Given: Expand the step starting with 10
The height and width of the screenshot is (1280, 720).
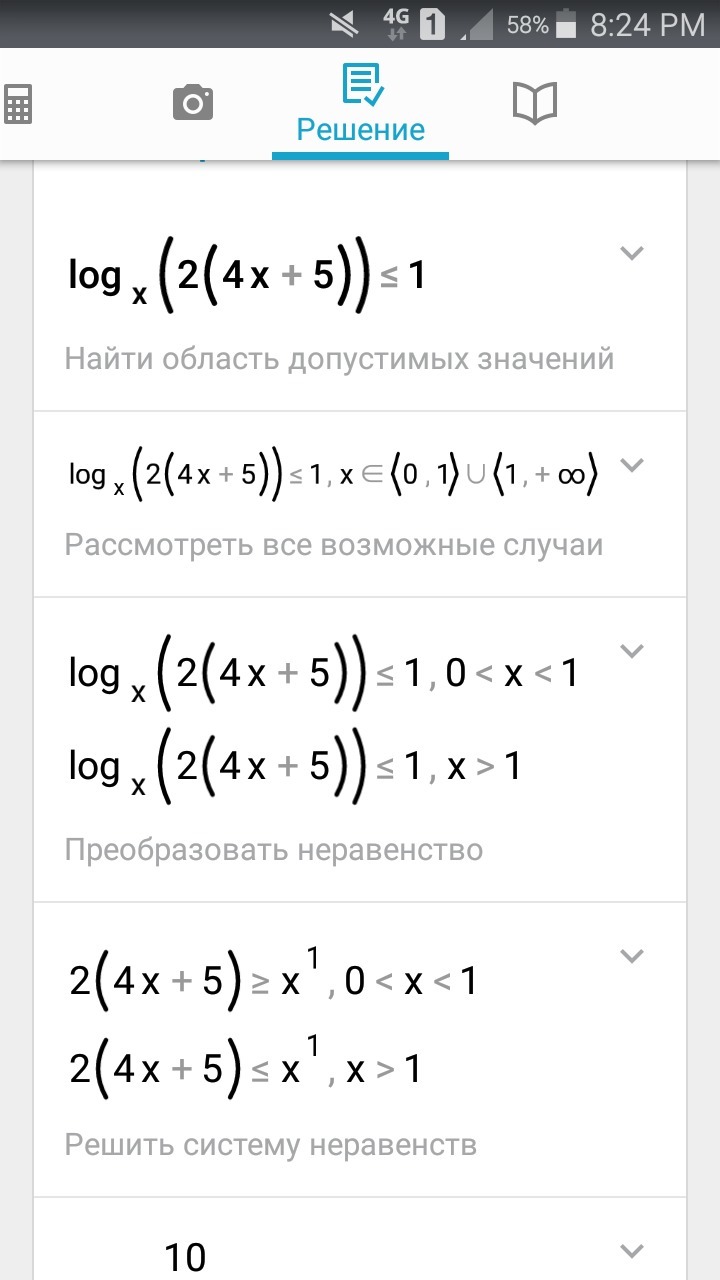Looking at the screenshot, I should pos(631,1250).
